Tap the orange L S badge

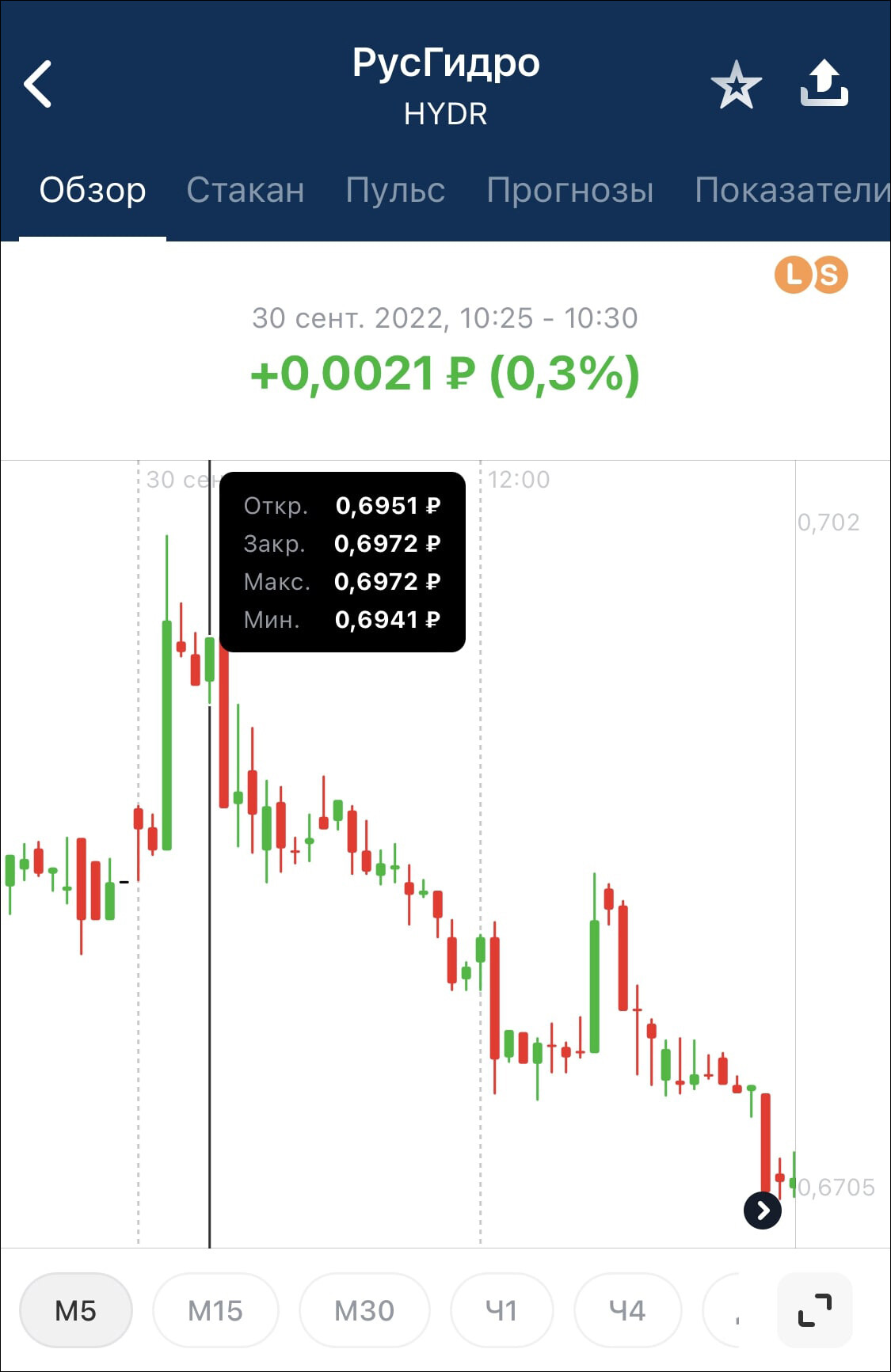click(x=810, y=276)
